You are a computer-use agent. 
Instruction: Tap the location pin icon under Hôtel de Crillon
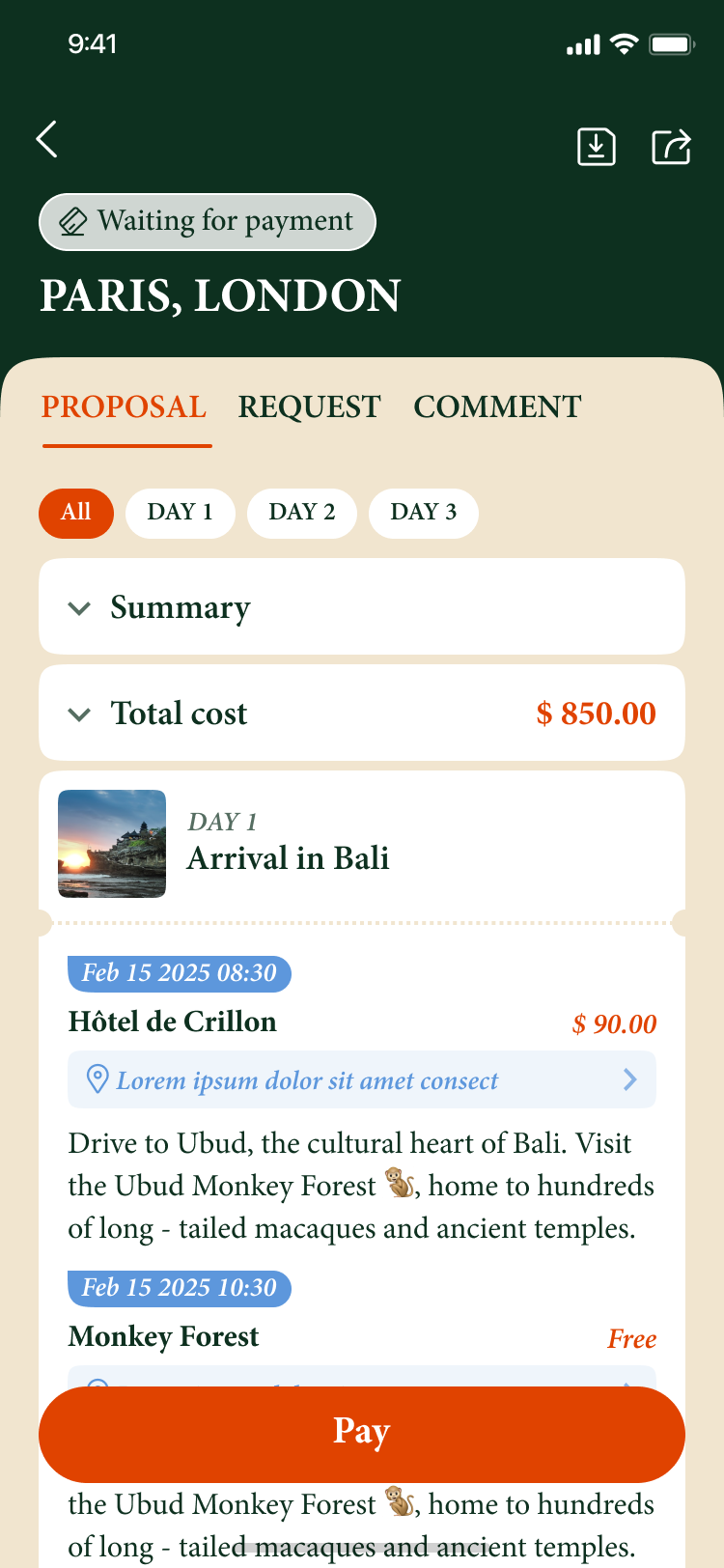[97, 1079]
